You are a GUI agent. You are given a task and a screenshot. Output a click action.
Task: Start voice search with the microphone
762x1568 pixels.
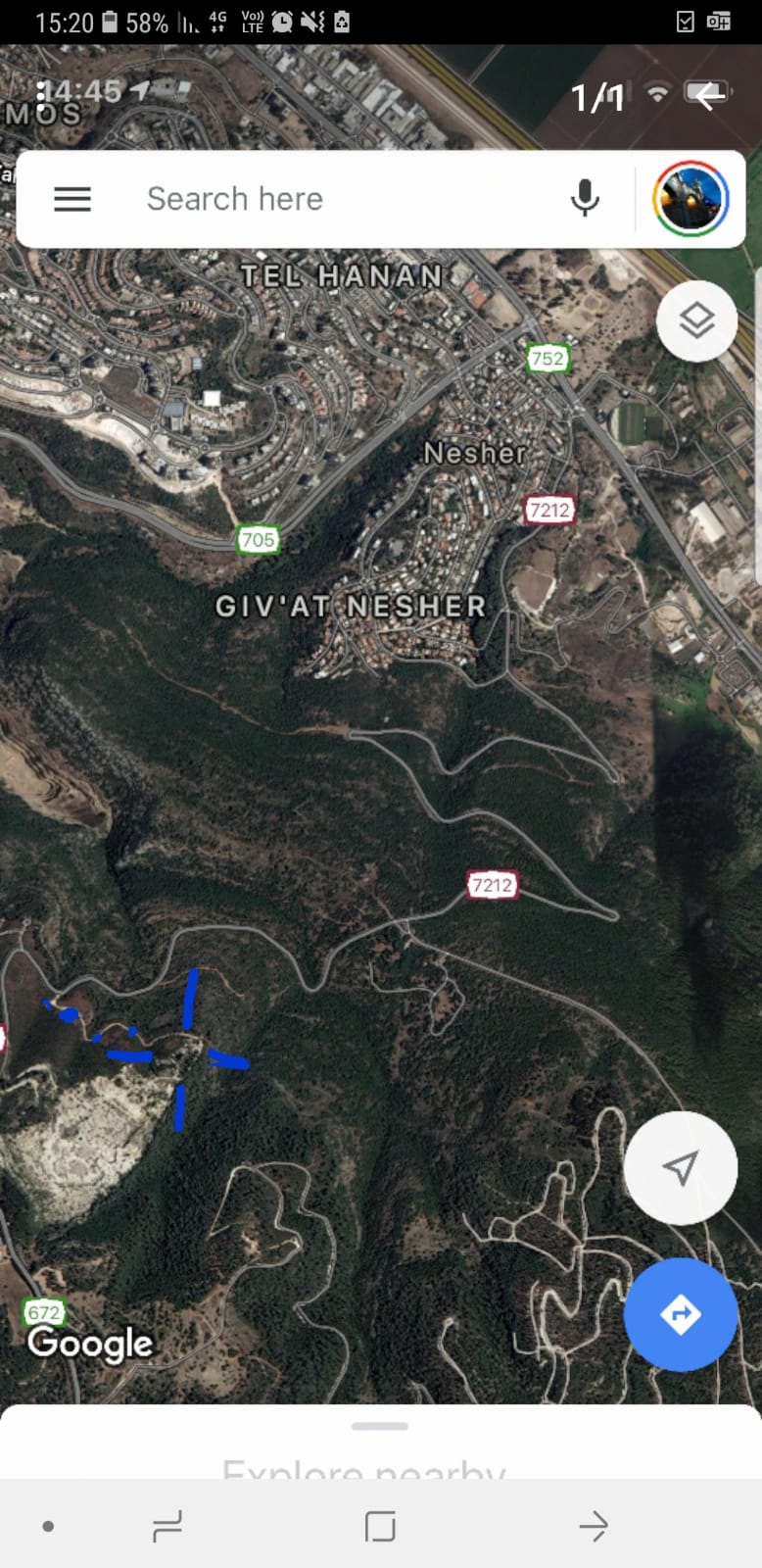pos(585,199)
